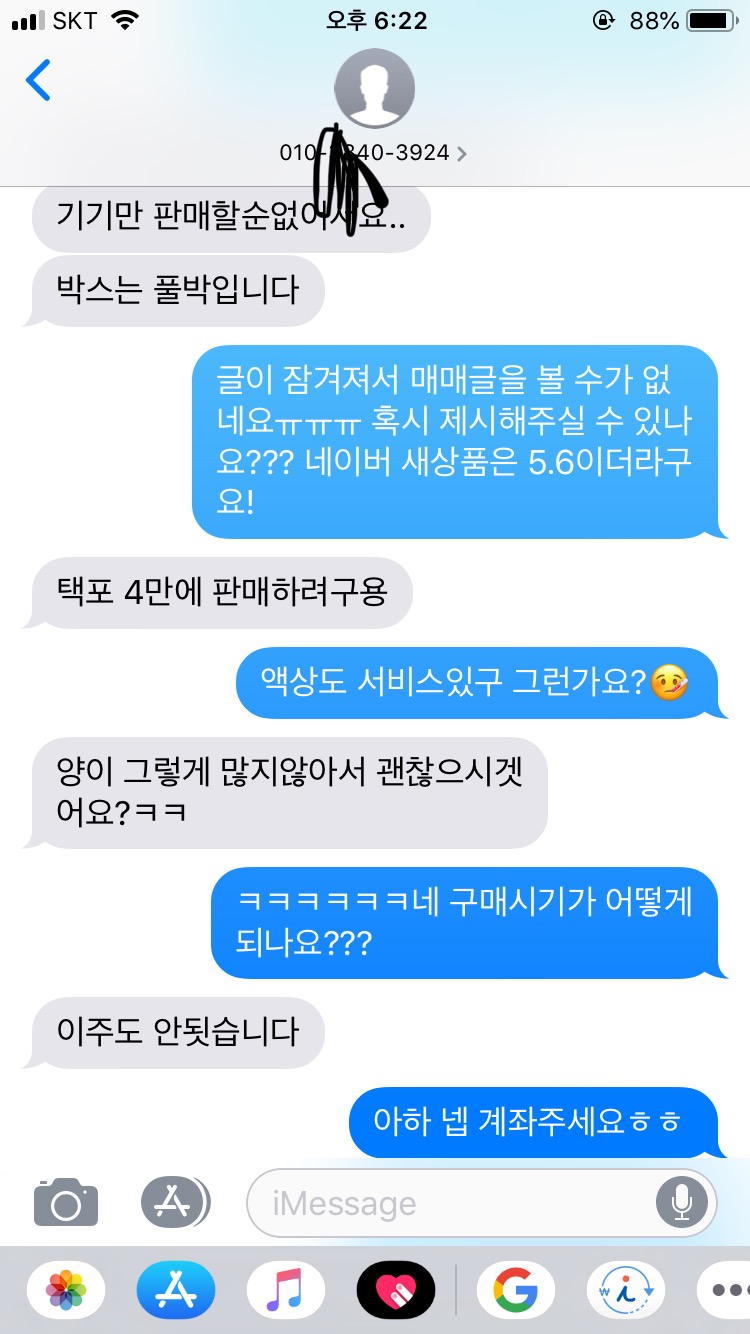Open the blue 'i' iMessage app

click(625, 1291)
